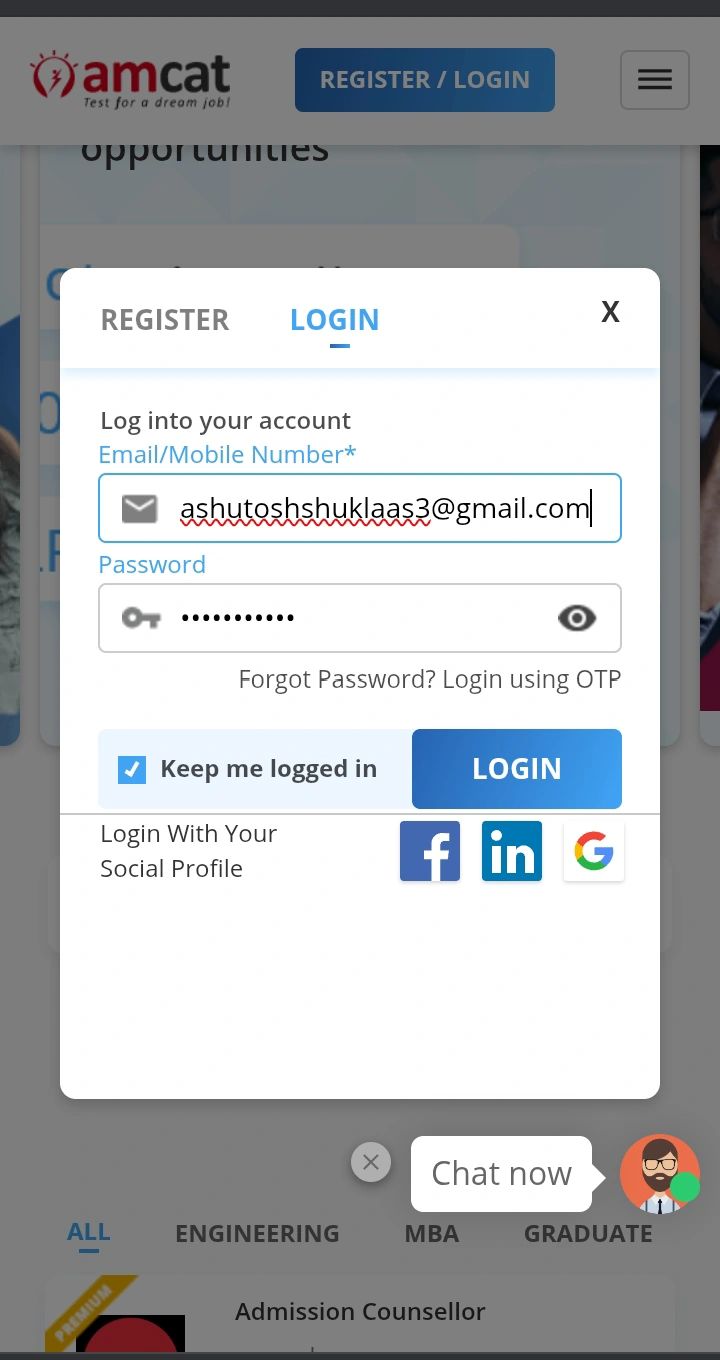Dismiss the Chat now bubble
This screenshot has height=1360, width=720.
(371, 1162)
